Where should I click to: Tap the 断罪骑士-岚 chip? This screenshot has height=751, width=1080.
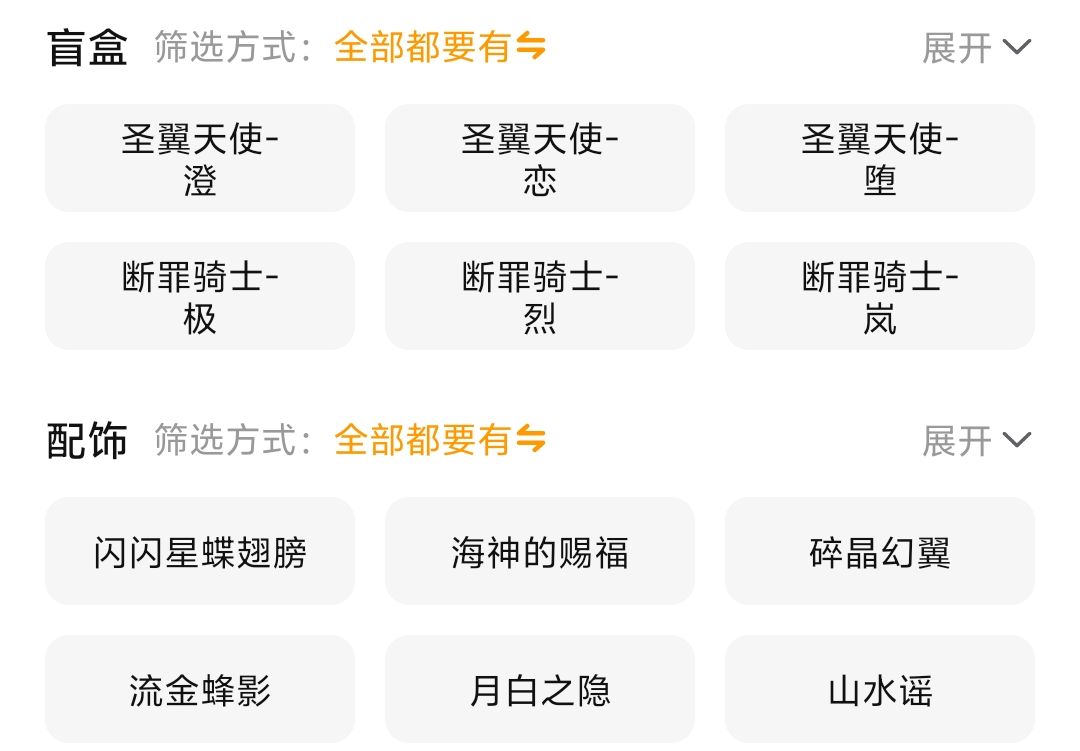click(x=879, y=297)
